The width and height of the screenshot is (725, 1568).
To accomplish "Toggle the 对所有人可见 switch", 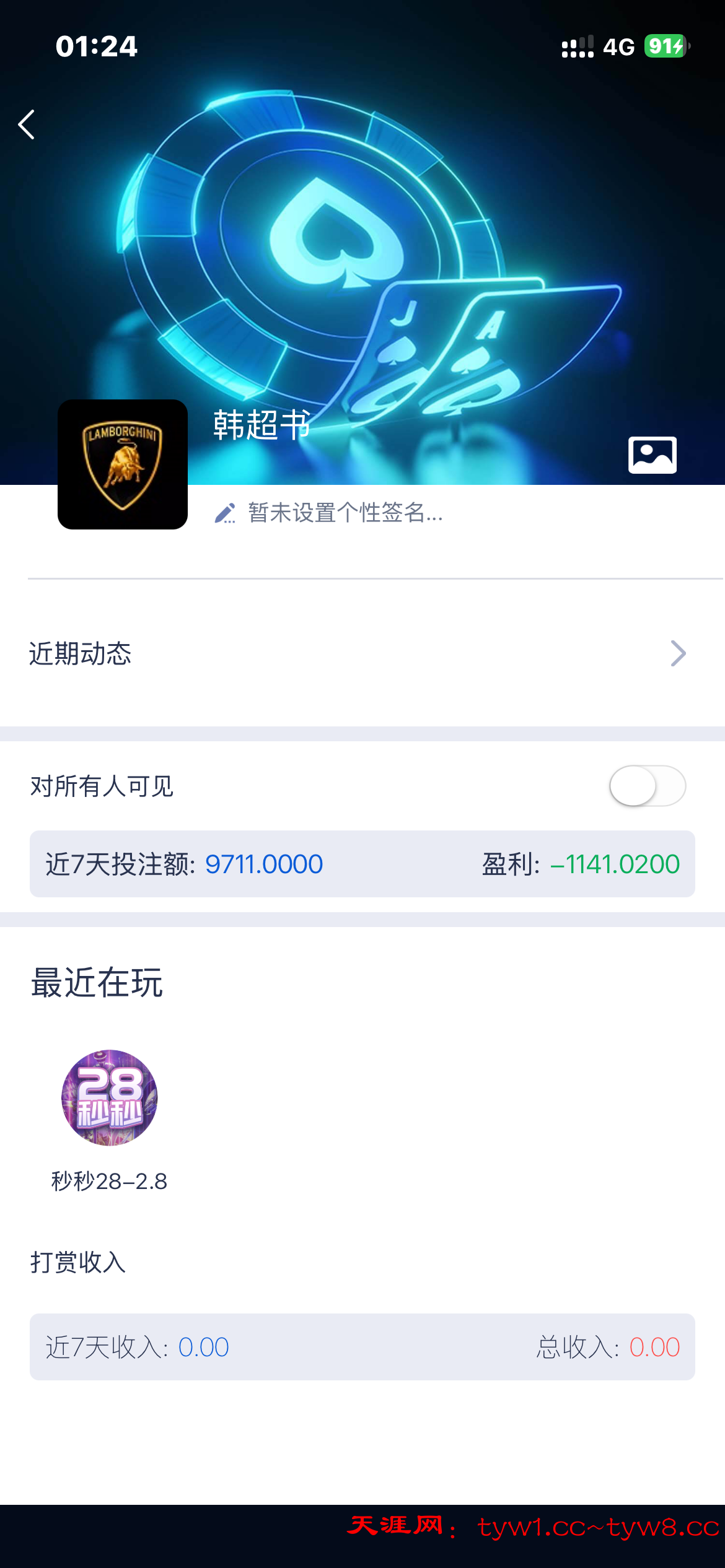I will pos(647,786).
